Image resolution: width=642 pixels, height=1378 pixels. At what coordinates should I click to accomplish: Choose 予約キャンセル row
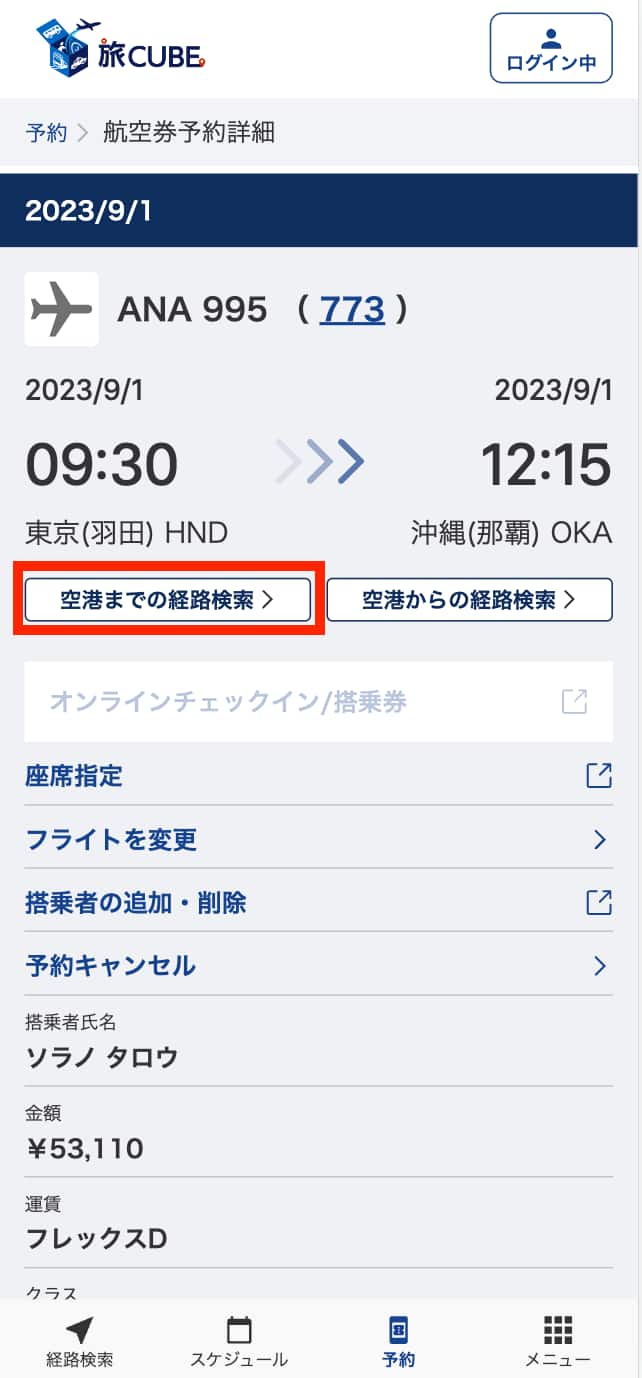pyautogui.click(x=318, y=966)
